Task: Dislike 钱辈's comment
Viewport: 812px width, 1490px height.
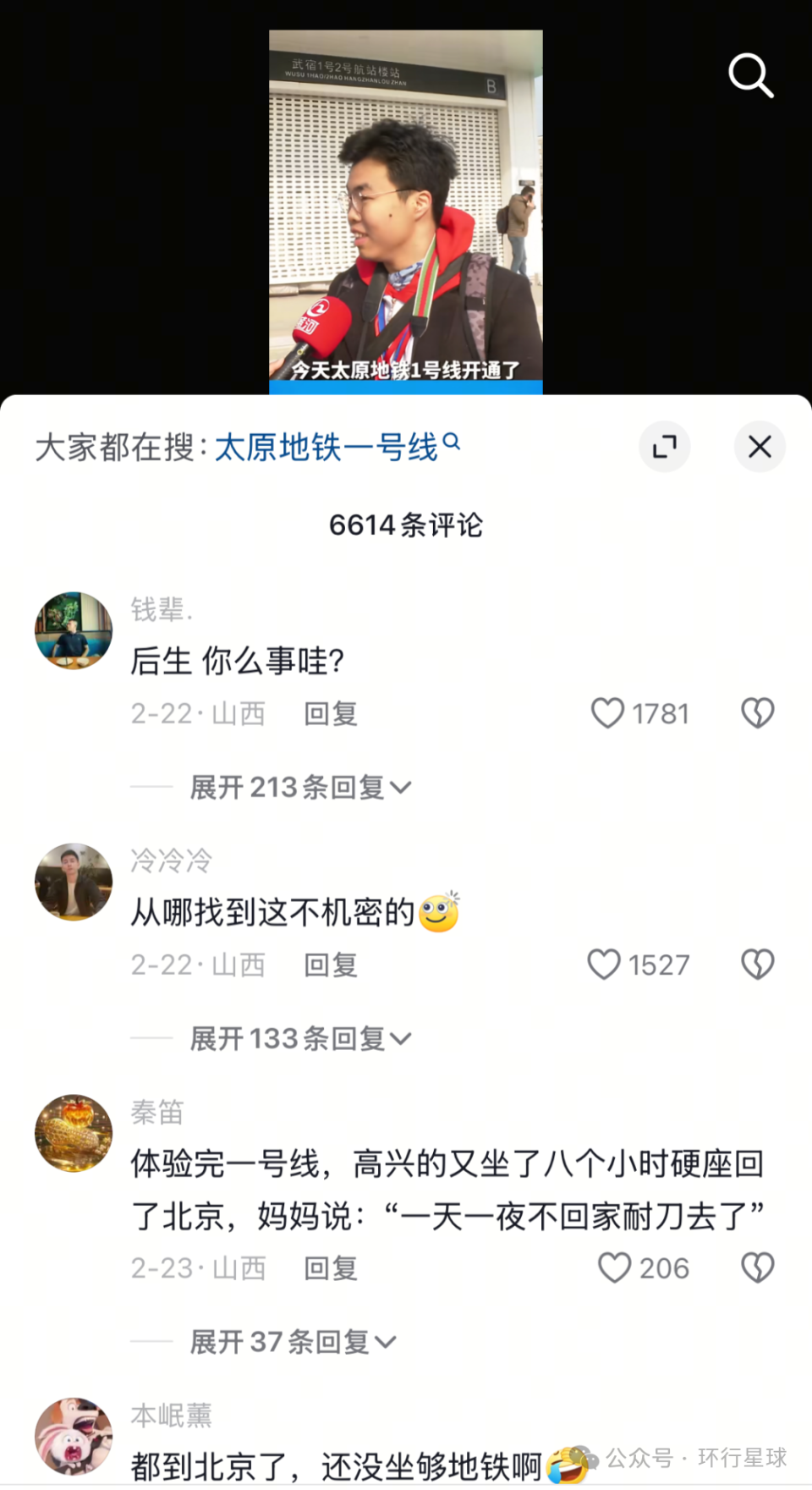Action: (757, 713)
